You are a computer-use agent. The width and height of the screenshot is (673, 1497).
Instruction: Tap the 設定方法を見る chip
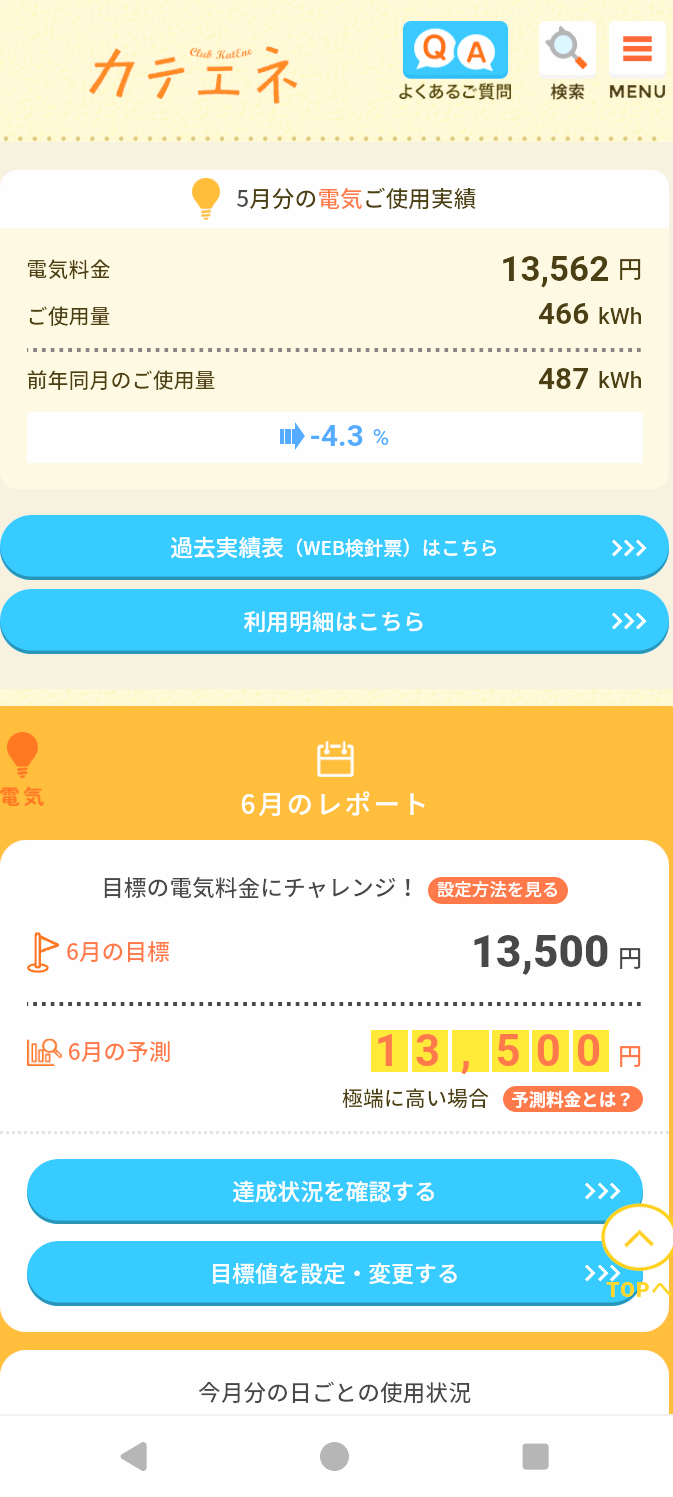pyautogui.click(x=497, y=889)
